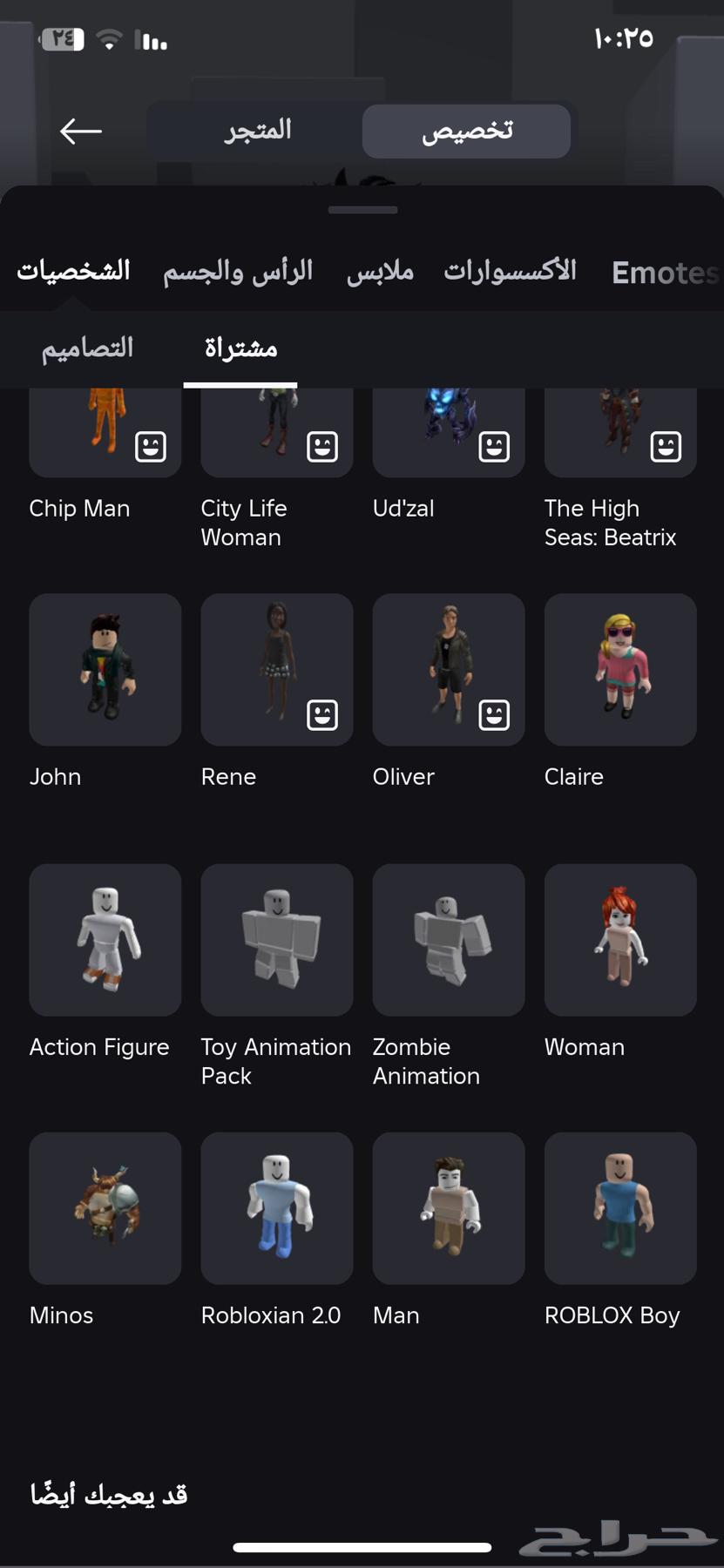Choose the Zombie Animation tile
This screenshot has width=724, height=1568.
[x=449, y=939]
